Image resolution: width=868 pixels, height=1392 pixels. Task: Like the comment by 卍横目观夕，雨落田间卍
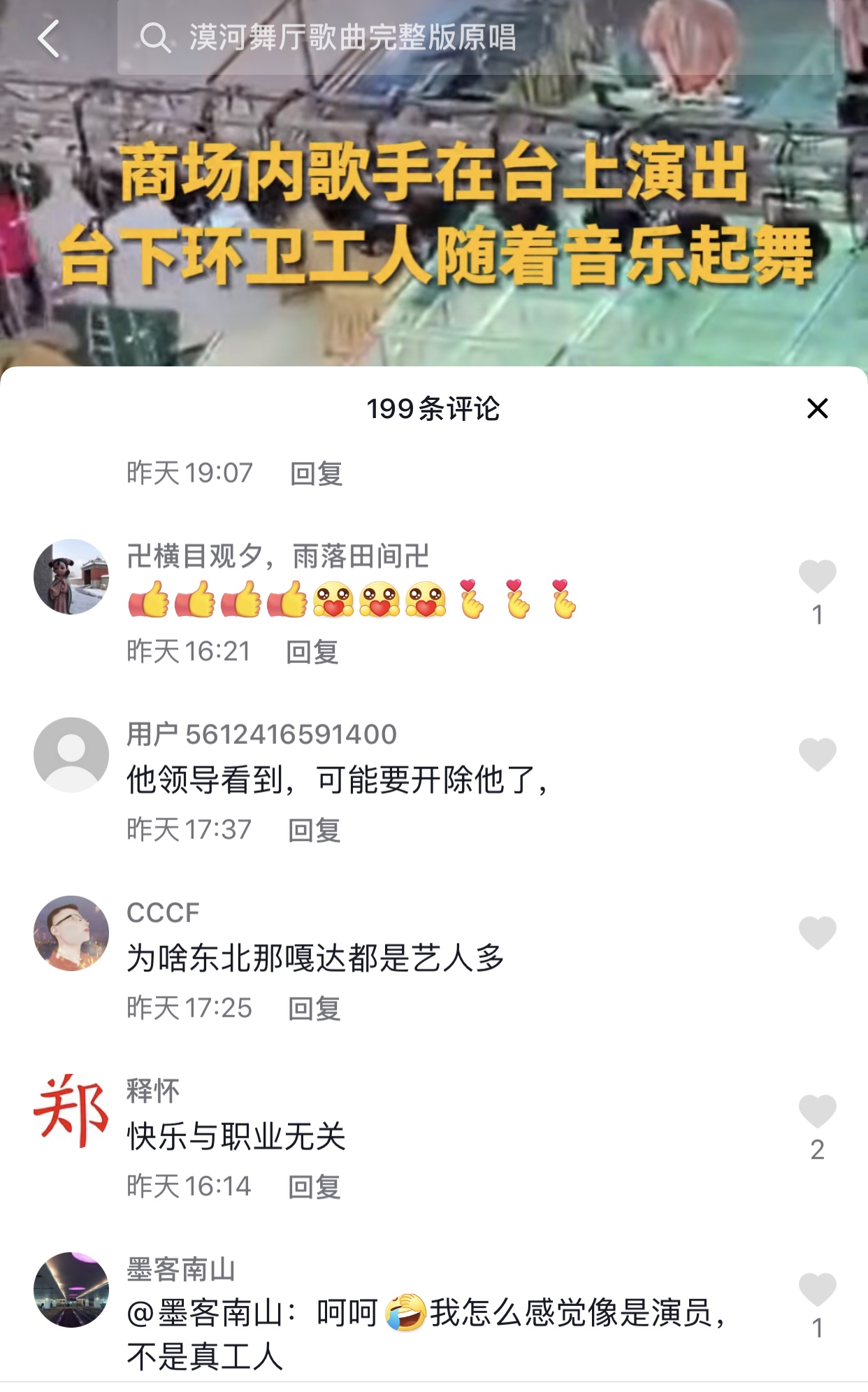(x=817, y=577)
